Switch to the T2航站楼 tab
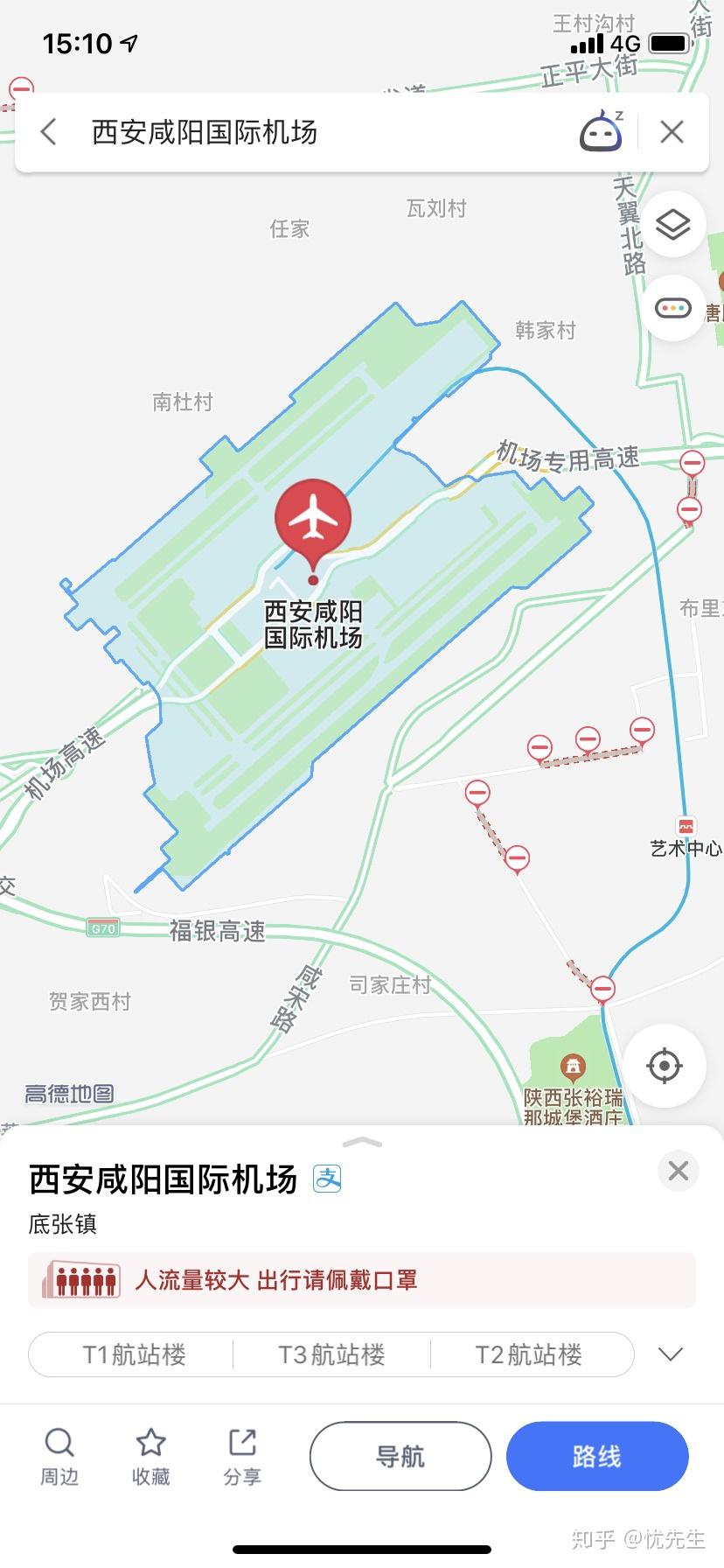724x1568 pixels. [x=532, y=1354]
